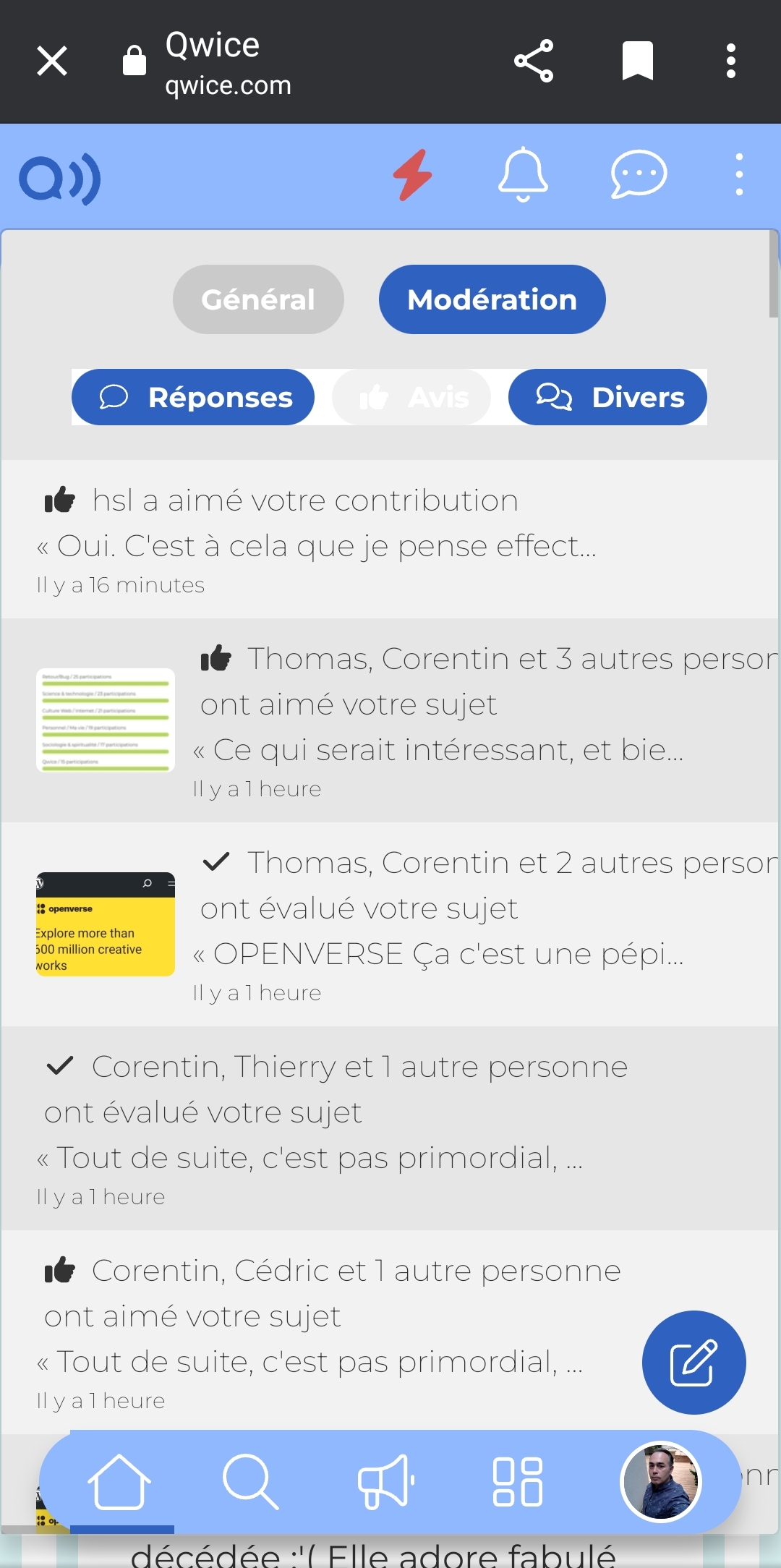781x1568 pixels.
Task: Tap the red lightning bolt icon
Action: 413,175
